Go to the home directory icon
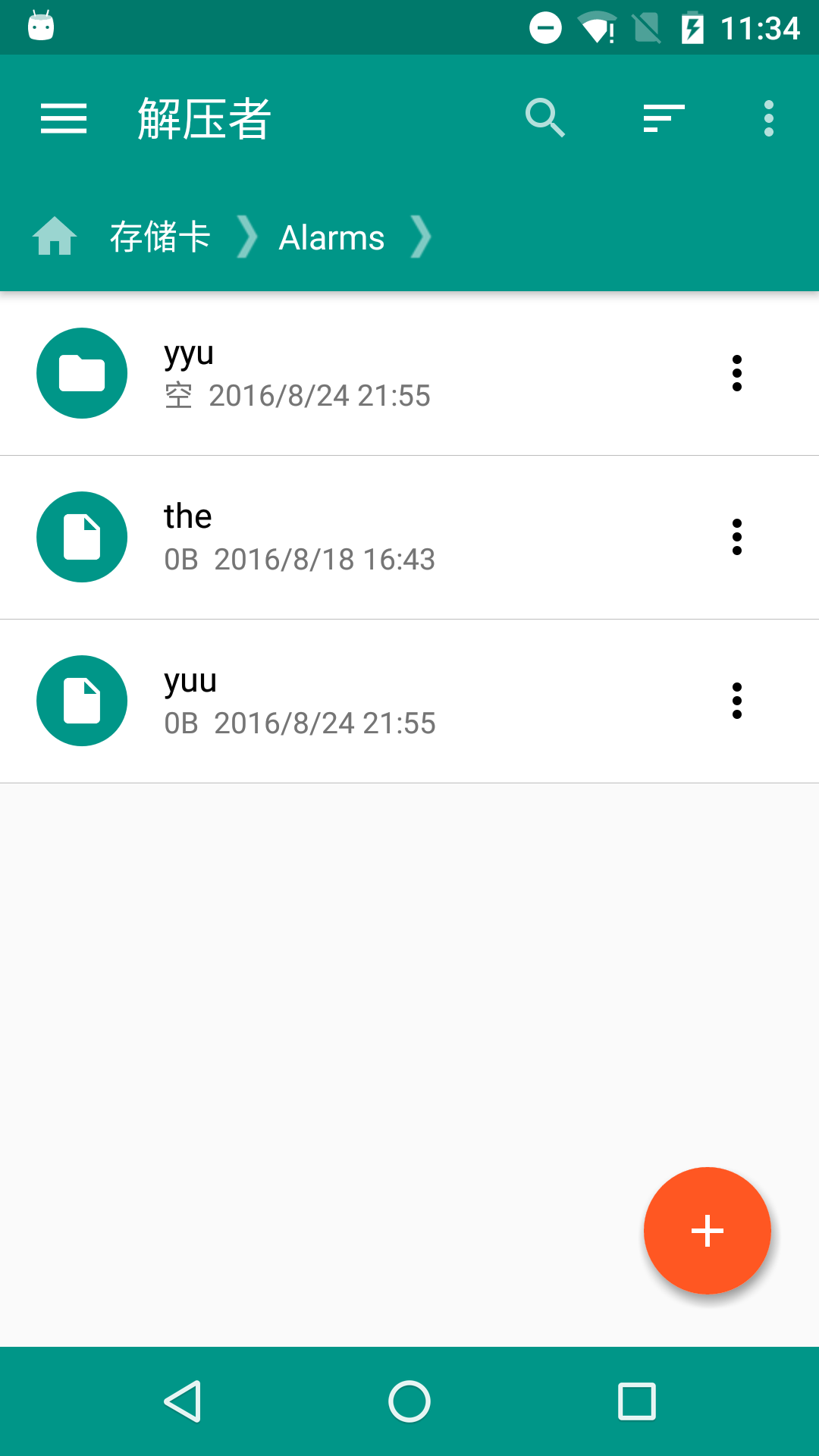Viewport: 819px width, 1456px height. tap(55, 237)
